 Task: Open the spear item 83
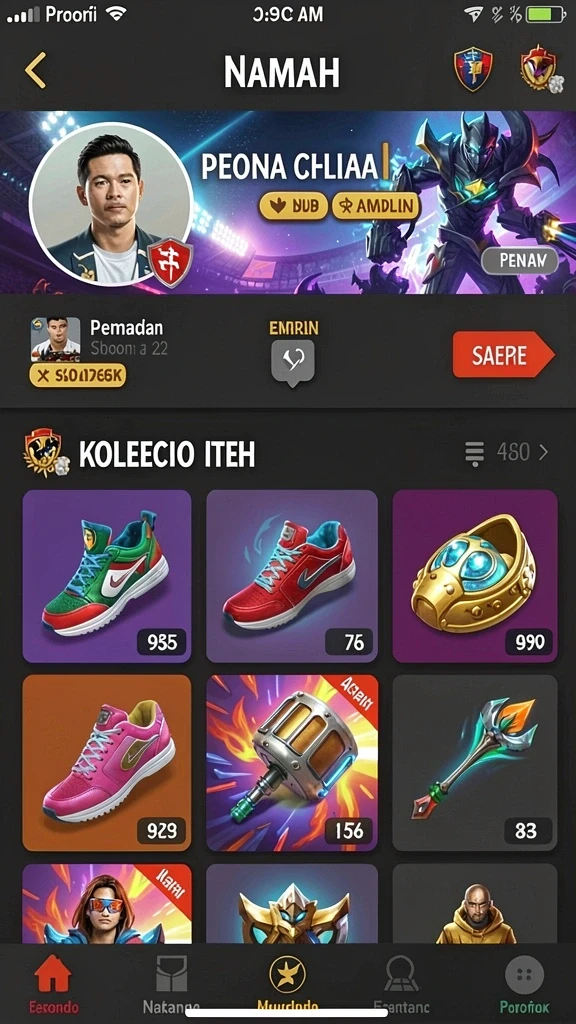[475, 763]
